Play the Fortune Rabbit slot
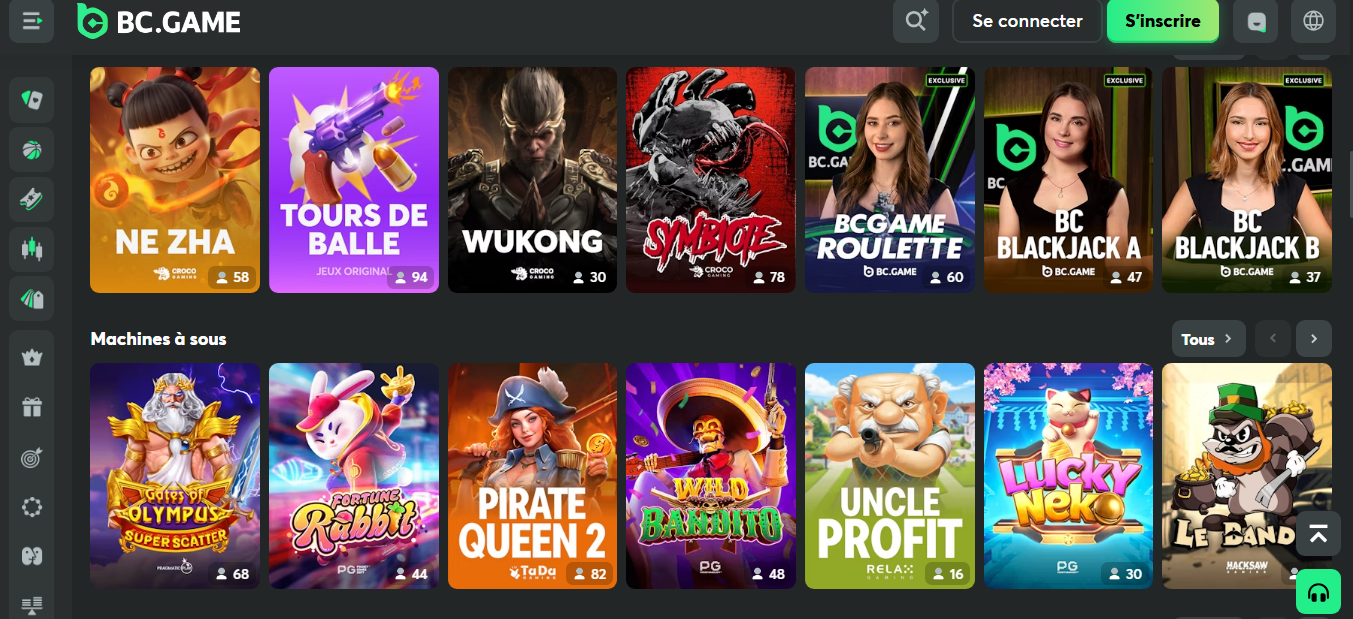 354,475
